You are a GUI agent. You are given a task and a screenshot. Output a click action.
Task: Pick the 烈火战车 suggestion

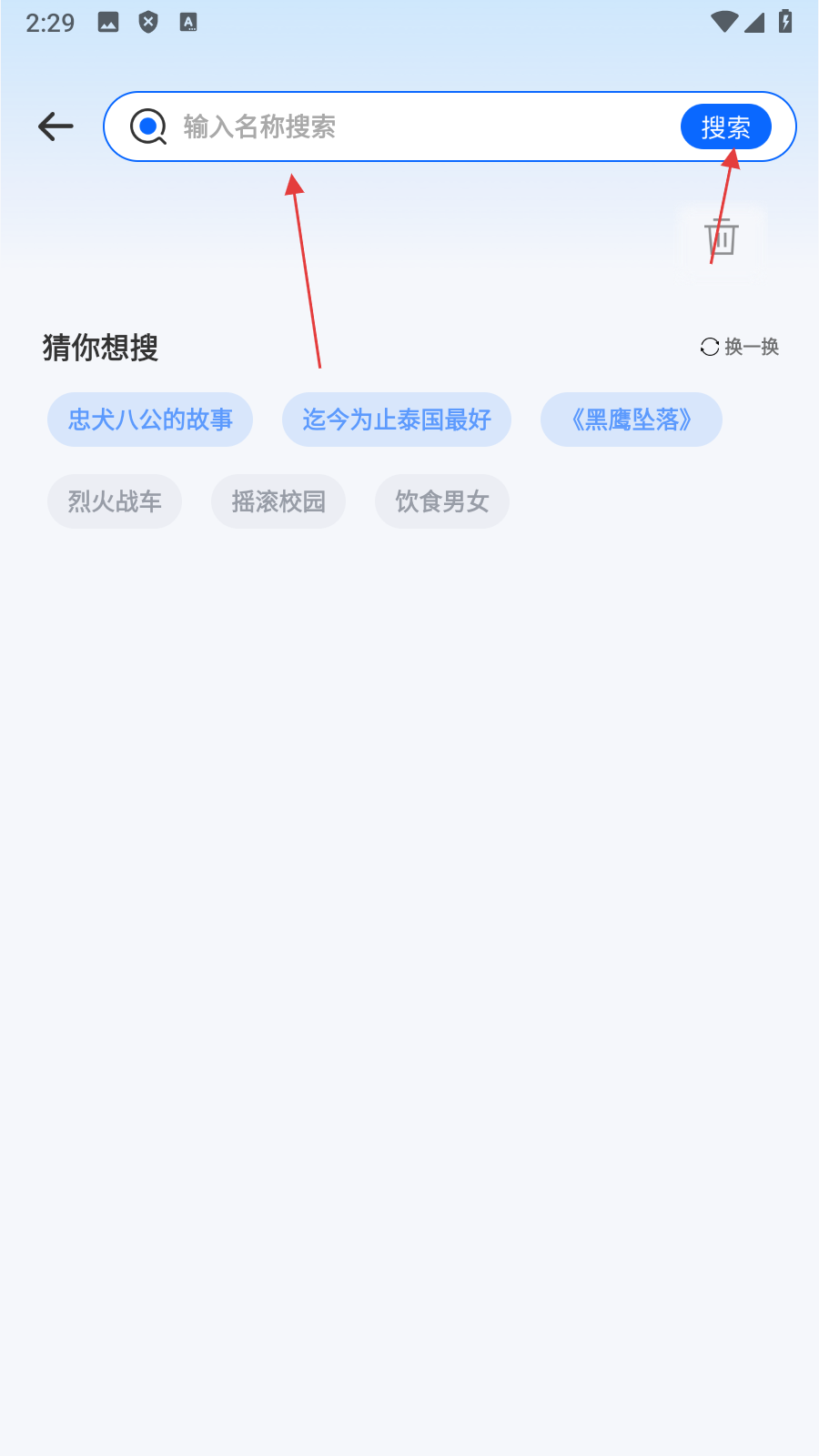pyautogui.click(x=115, y=501)
